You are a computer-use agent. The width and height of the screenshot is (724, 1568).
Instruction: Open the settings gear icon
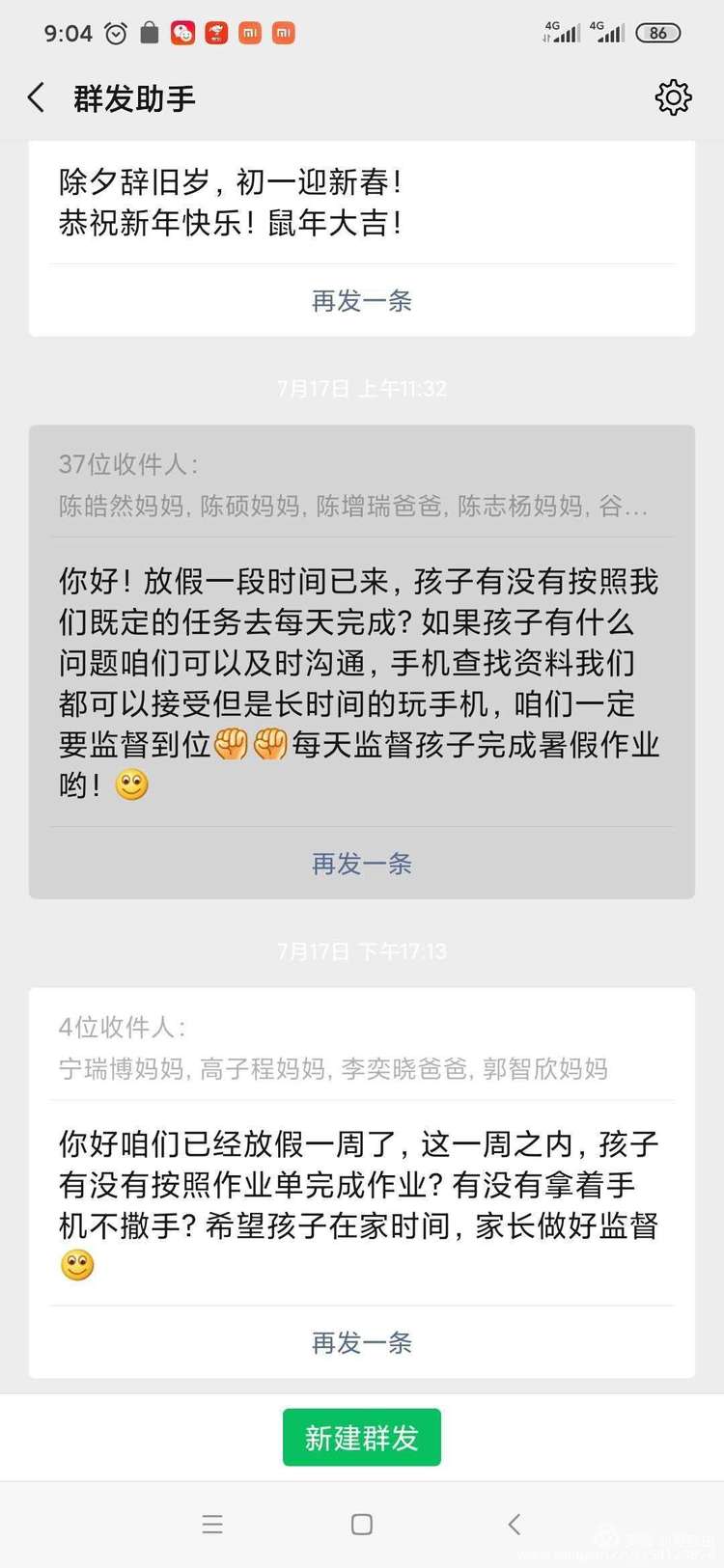coord(673,97)
